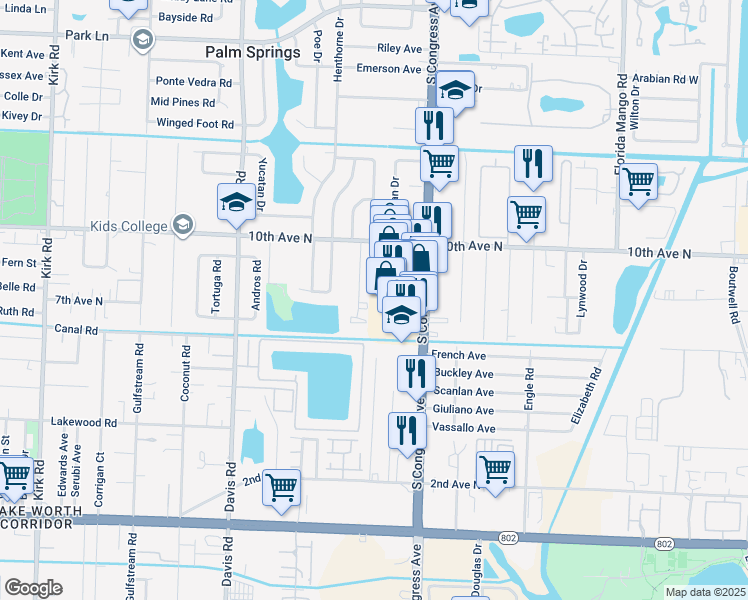Screen dimensions: 748x600
Task: Open the grocery cart marker on Kirk Rd
Action: pos(14,476)
